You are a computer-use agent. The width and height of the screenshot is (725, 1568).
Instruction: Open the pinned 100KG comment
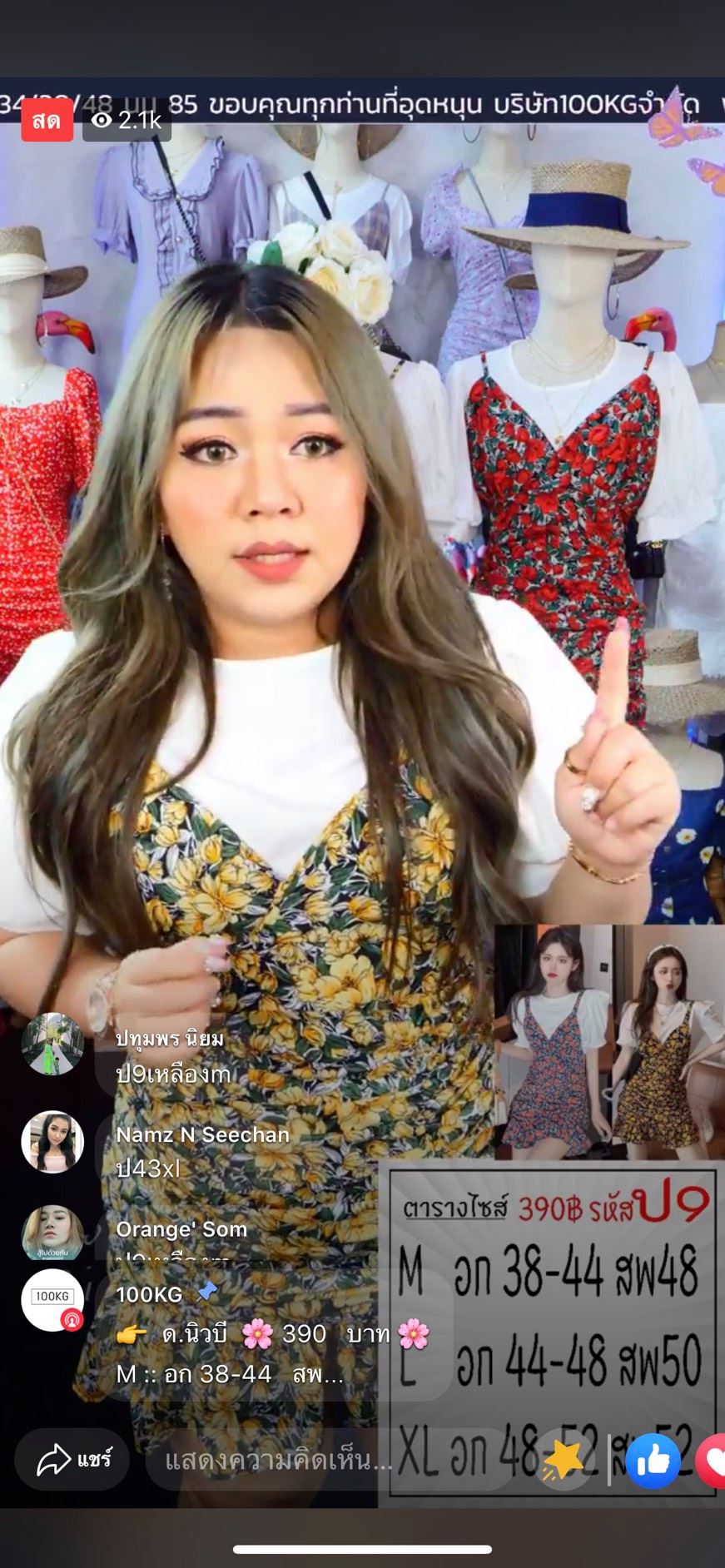273,1334
